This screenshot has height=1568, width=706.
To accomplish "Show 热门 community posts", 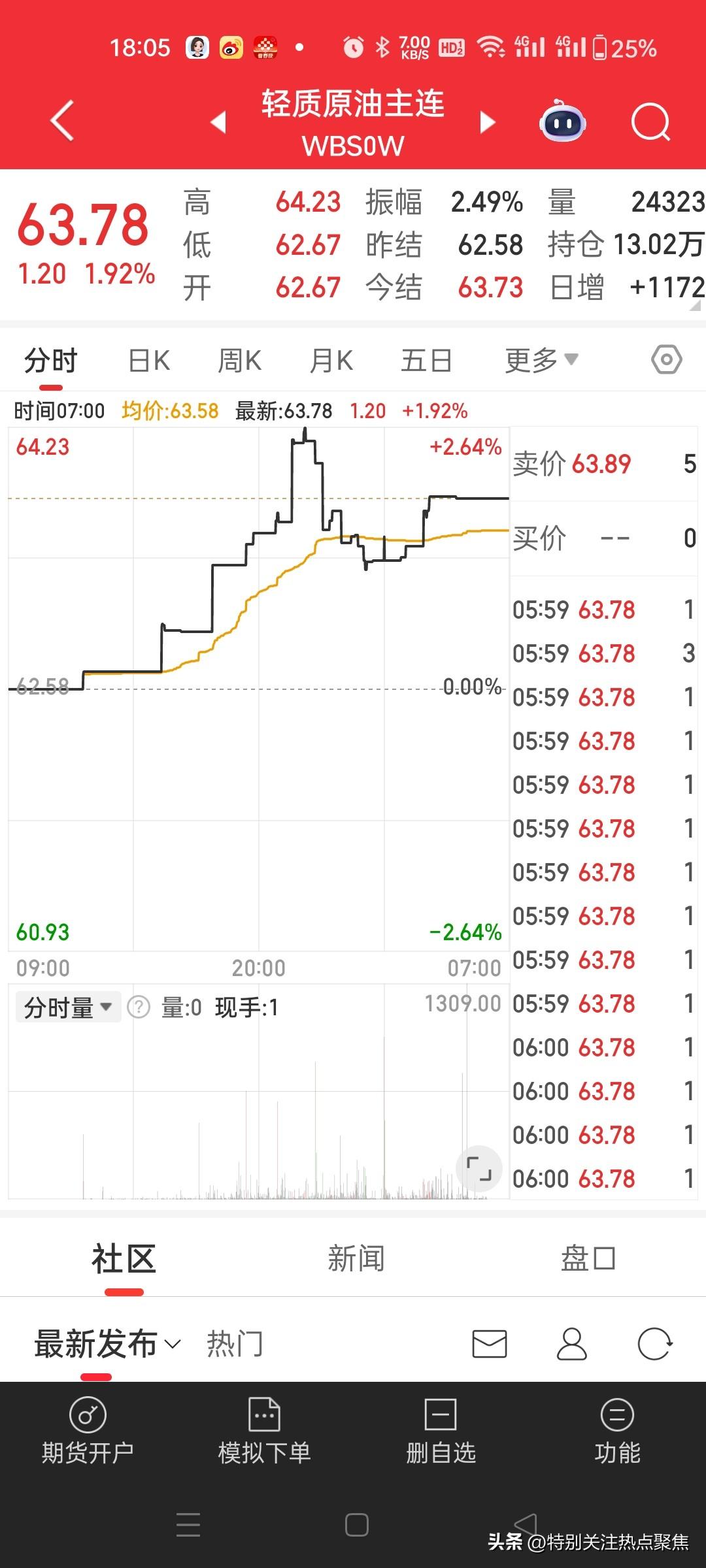I will 235,1345.
